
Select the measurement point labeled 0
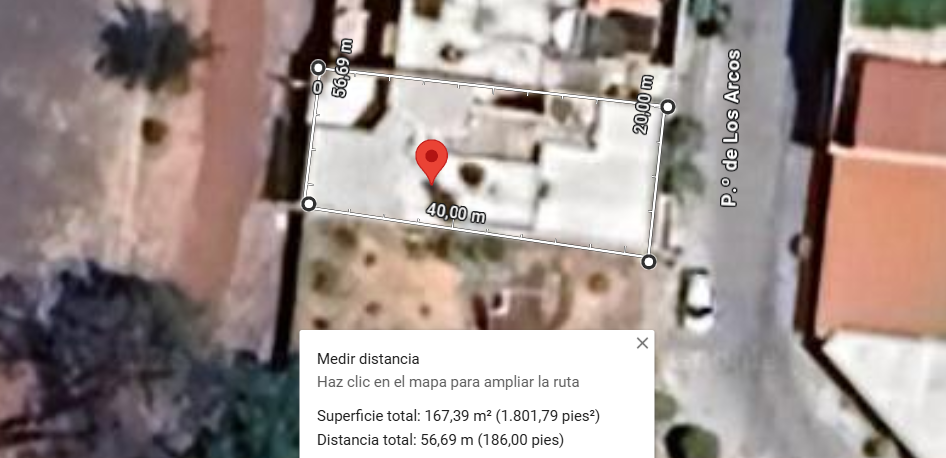click(319, 69)
